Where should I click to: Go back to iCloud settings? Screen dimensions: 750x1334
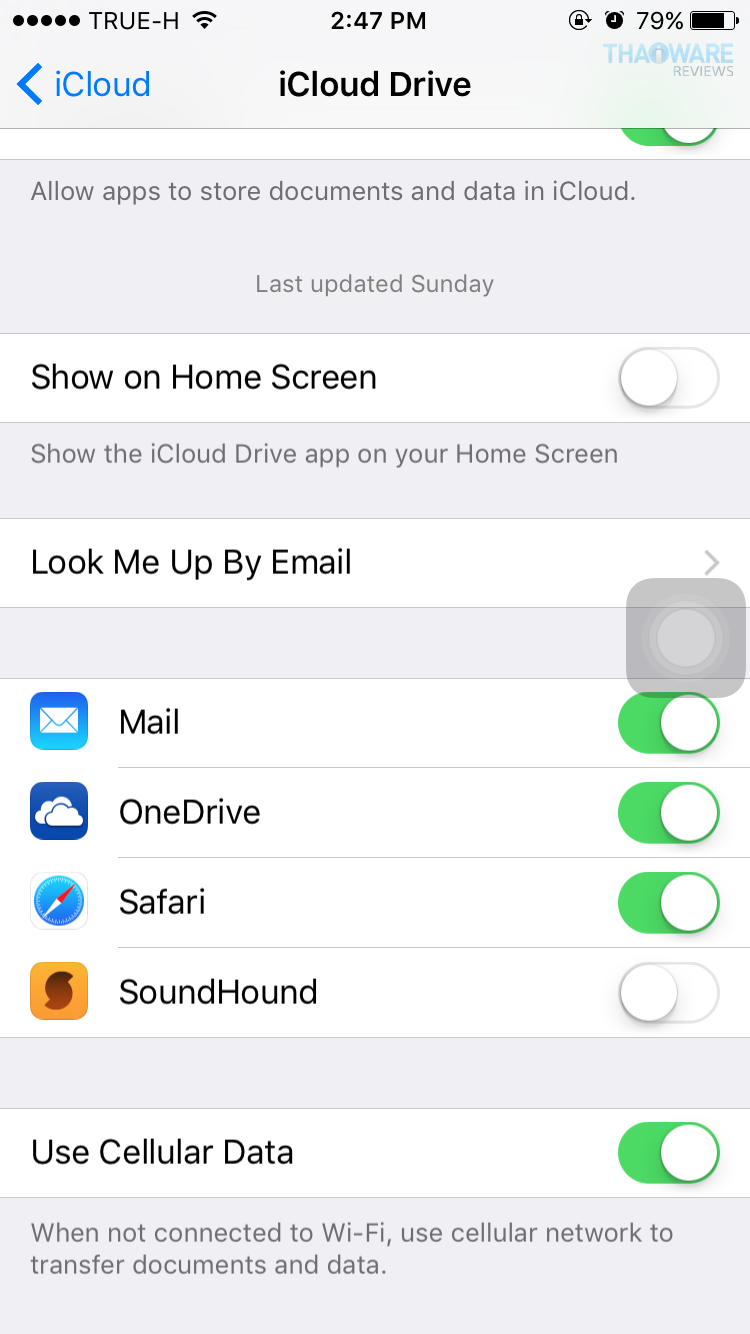[84, 84]
